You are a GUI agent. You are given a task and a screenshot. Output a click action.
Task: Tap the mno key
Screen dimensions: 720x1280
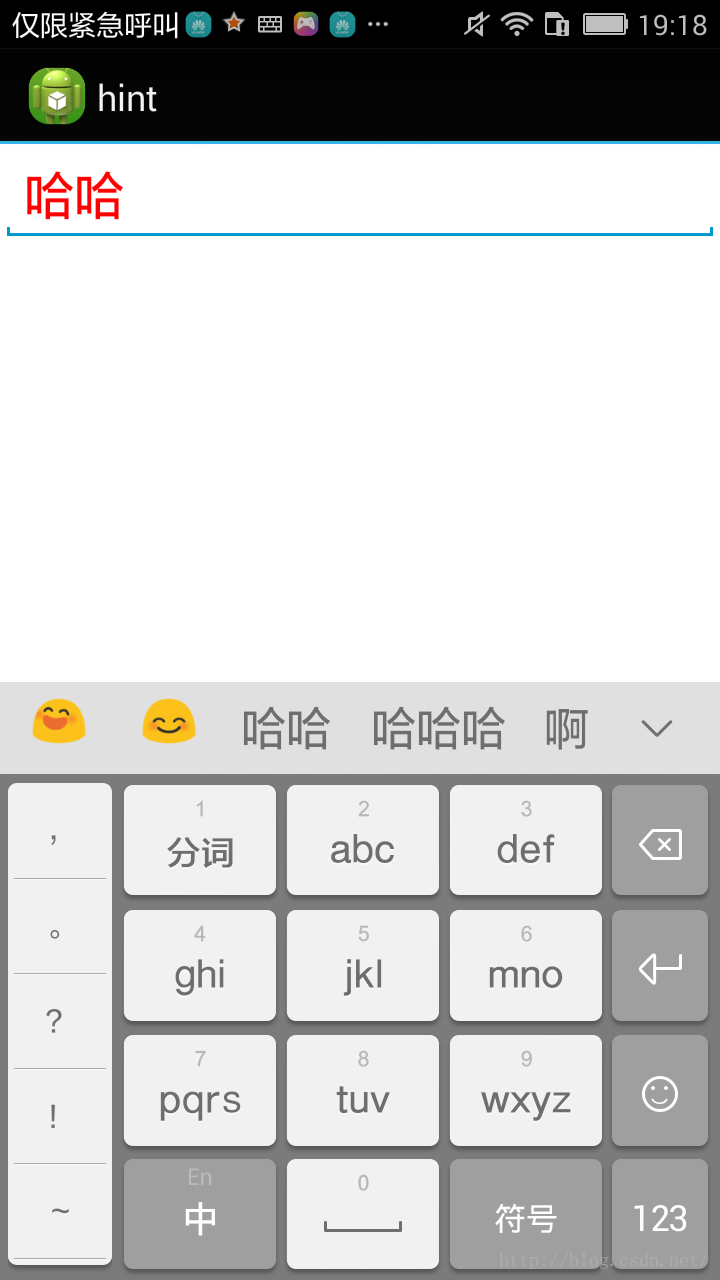[x=526, y=965]
